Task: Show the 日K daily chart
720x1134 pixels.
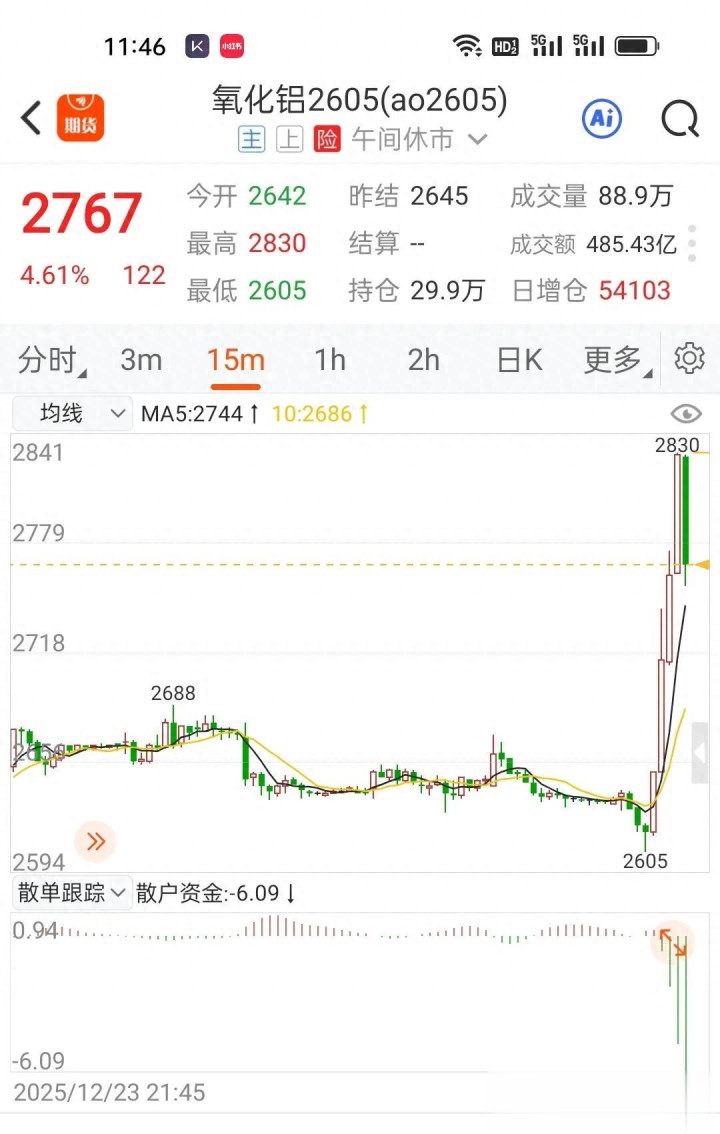Action: (519, 360)
